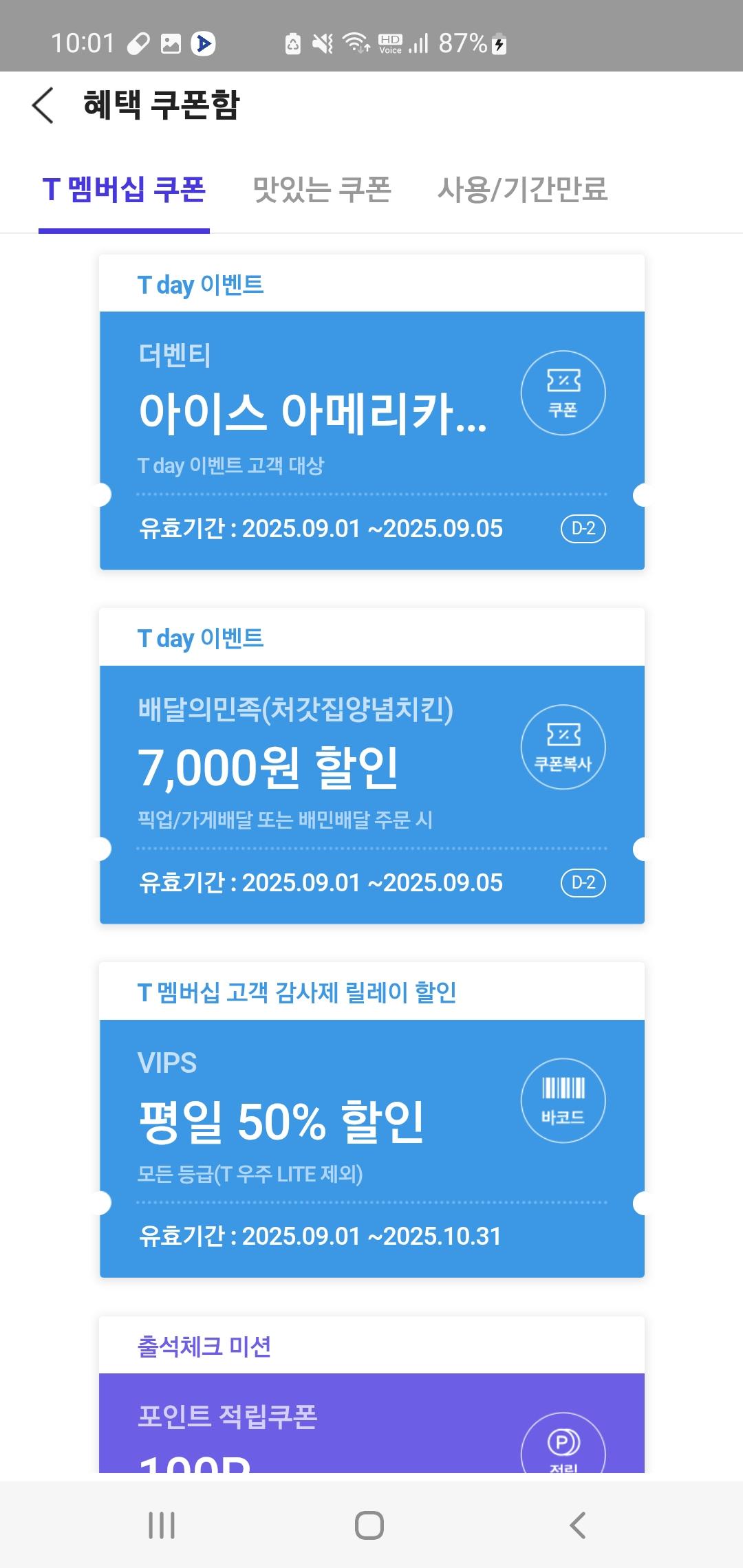Open recent apps from the navigation bar
The width and height of the screenshot is (743, 1568).
pyautogui.click(x=162, y=1525)
